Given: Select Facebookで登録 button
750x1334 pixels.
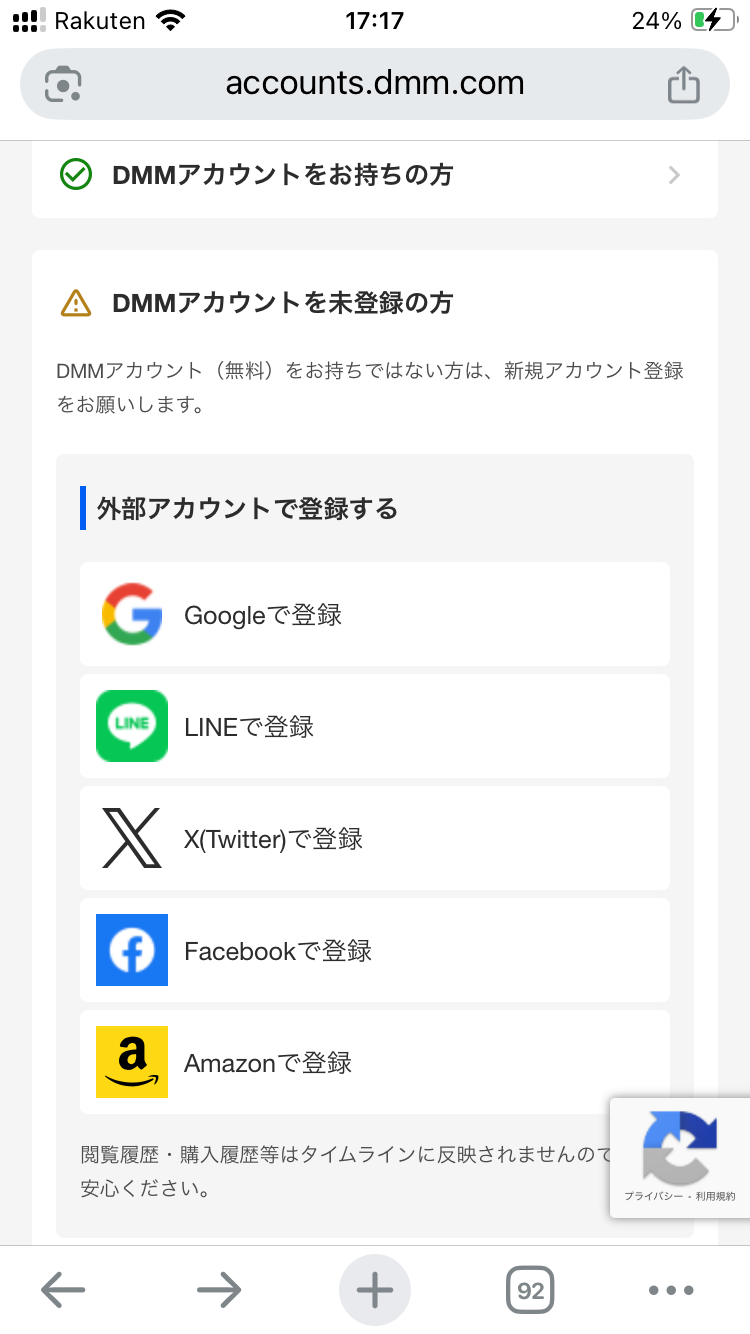Looking at the screenshot, I should [x=375, y=950].
